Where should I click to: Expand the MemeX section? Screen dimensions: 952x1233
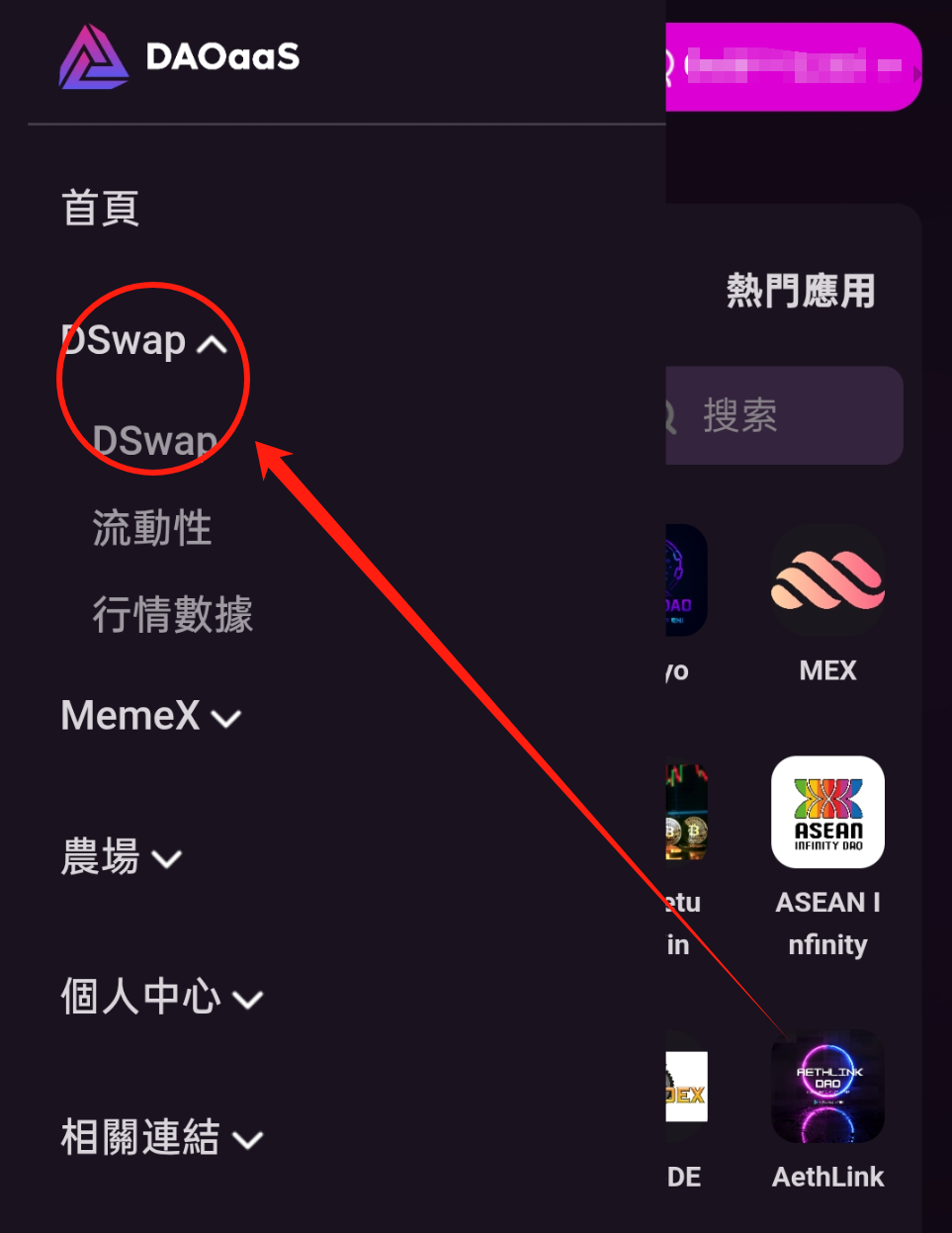[x=150, y=716]
